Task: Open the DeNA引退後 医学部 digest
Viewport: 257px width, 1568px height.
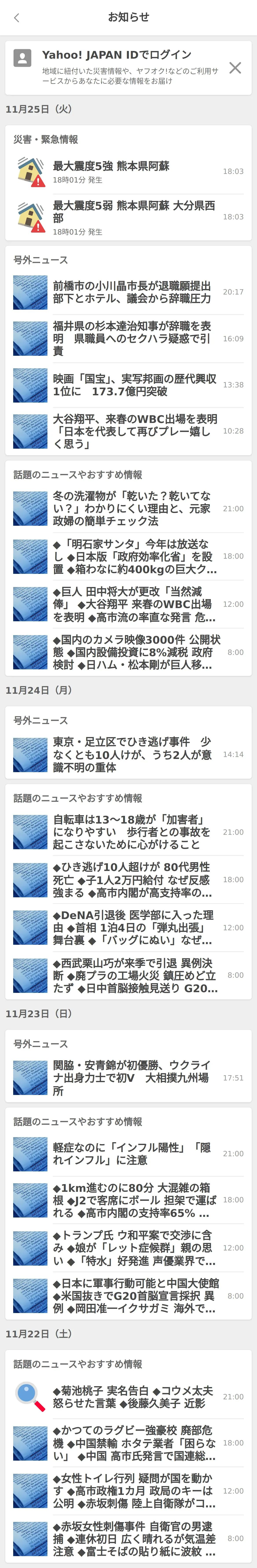Action: pyautogui.click(x=128, y=928)
